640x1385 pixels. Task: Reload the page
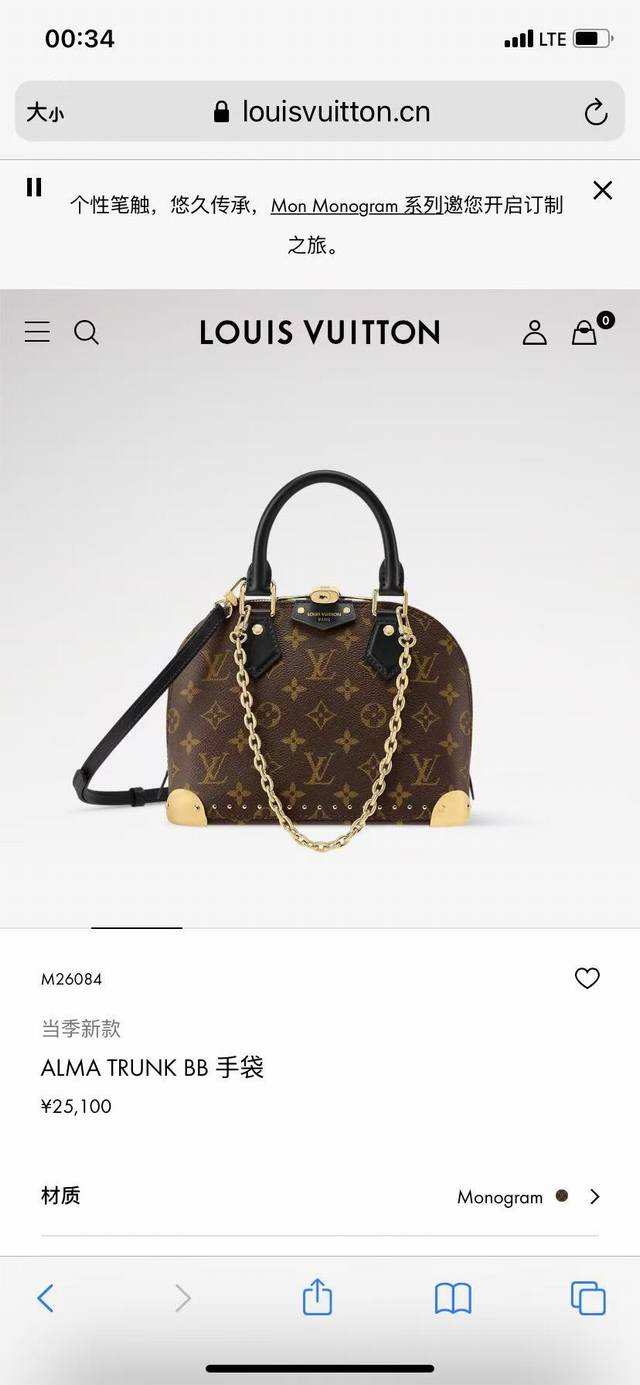(x=596, y=112)
